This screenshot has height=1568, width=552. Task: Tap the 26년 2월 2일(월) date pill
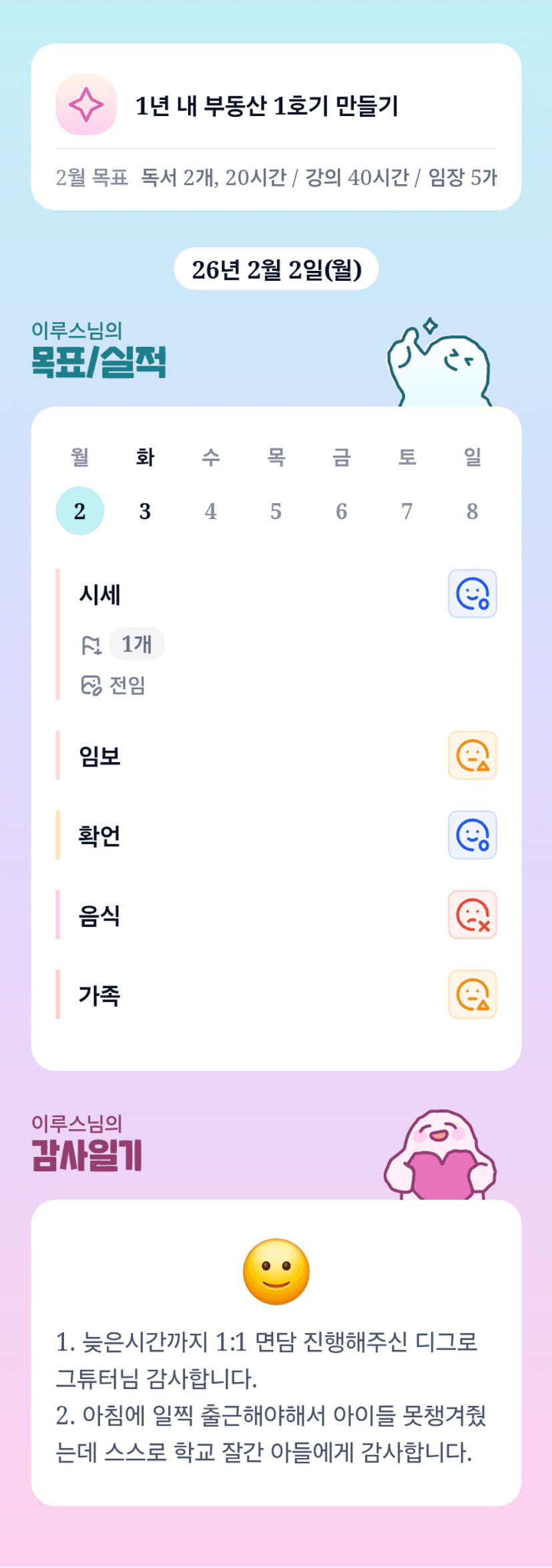[276, 269]
